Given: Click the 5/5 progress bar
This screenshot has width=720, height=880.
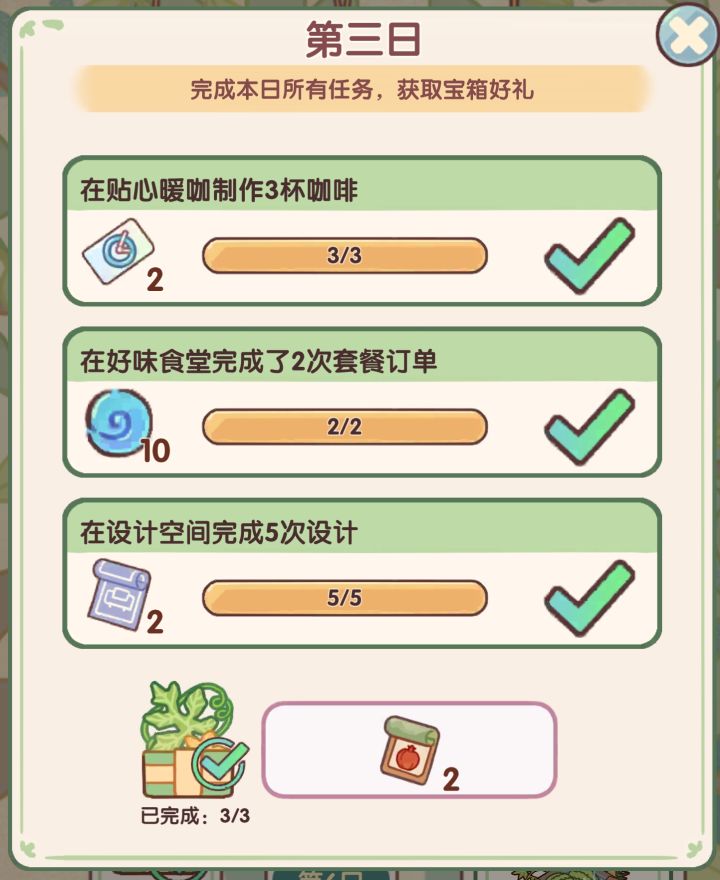Looking at the screenshot, I should [x=344, y=598].
